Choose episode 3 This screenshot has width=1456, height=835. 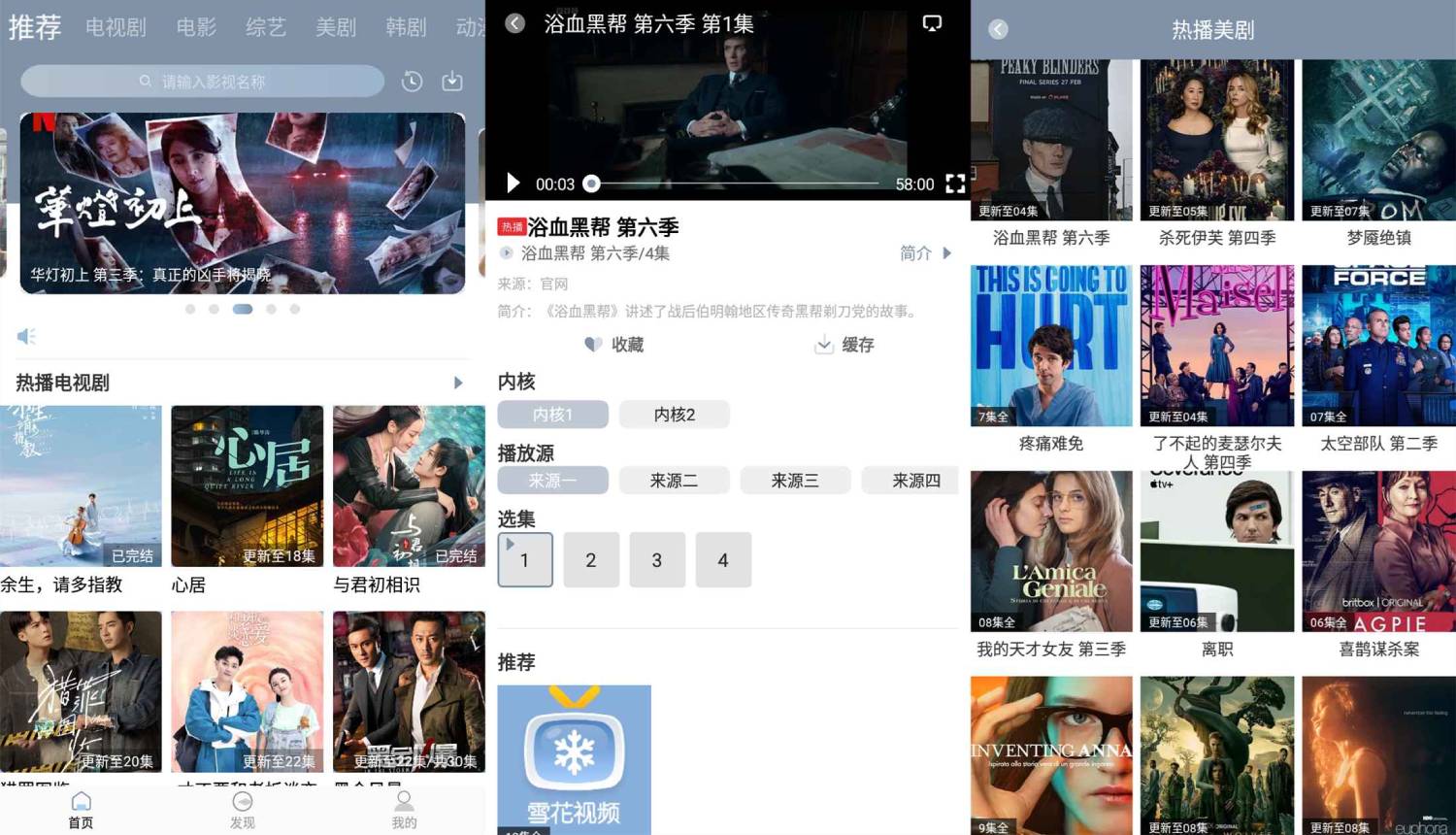pyautogui.click(x=657, y=560)
